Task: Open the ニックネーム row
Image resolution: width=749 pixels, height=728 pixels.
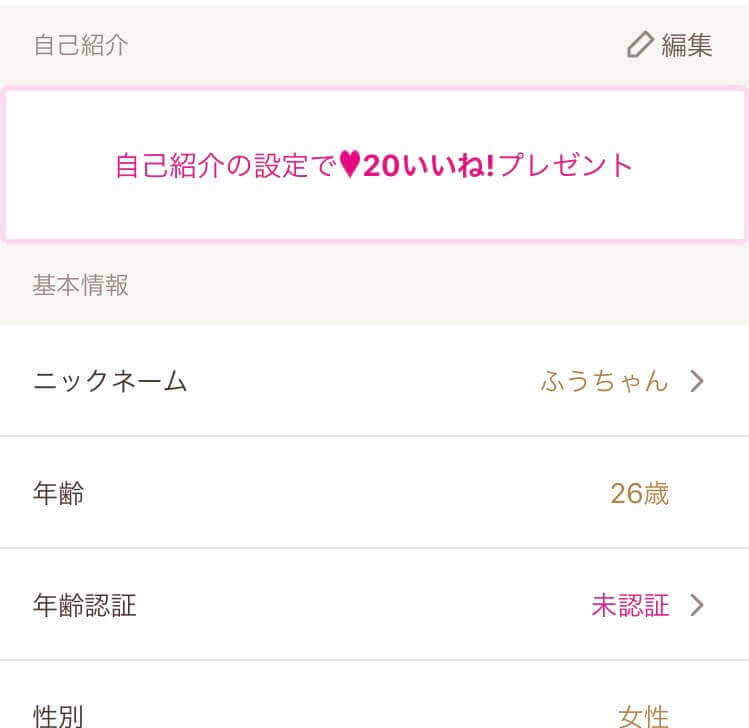Action: (374, 381)
